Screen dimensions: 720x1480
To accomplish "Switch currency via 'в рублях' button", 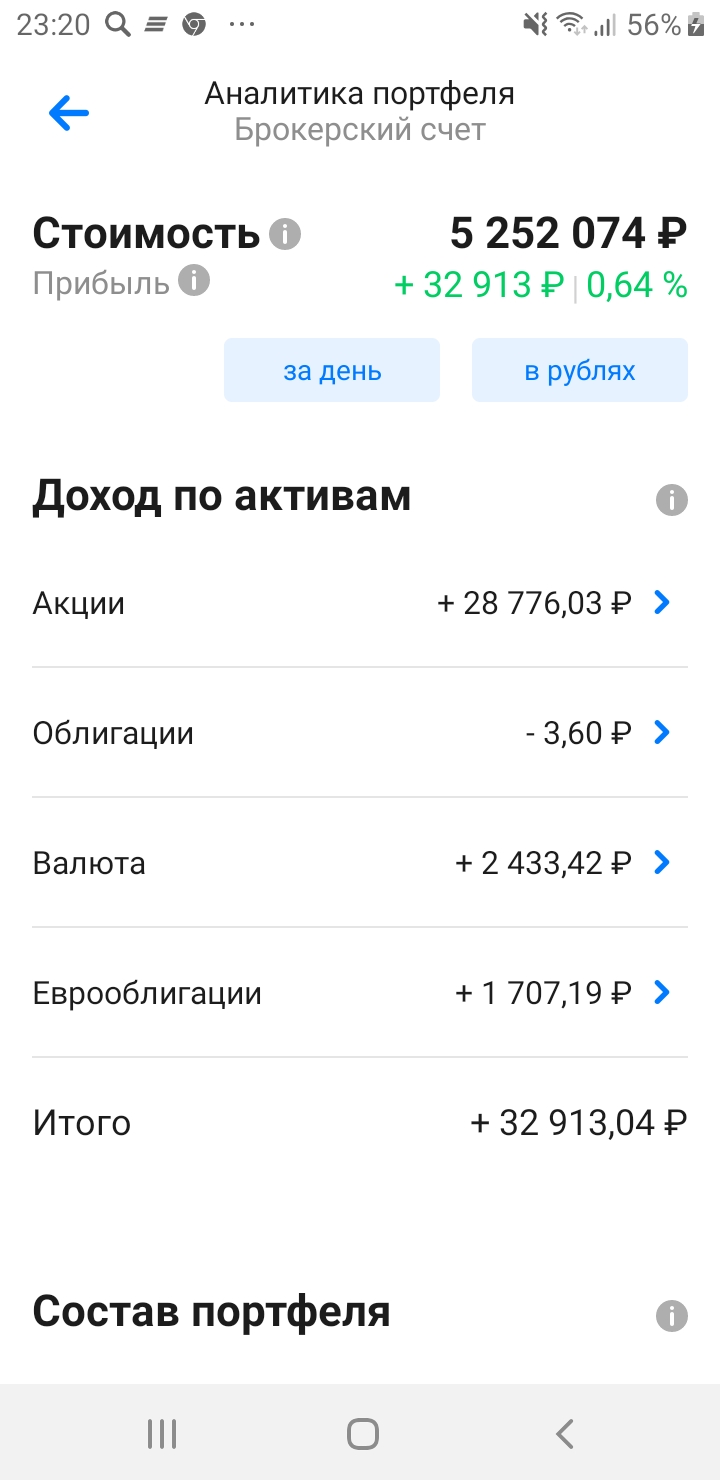I will [x=580, y=370].
